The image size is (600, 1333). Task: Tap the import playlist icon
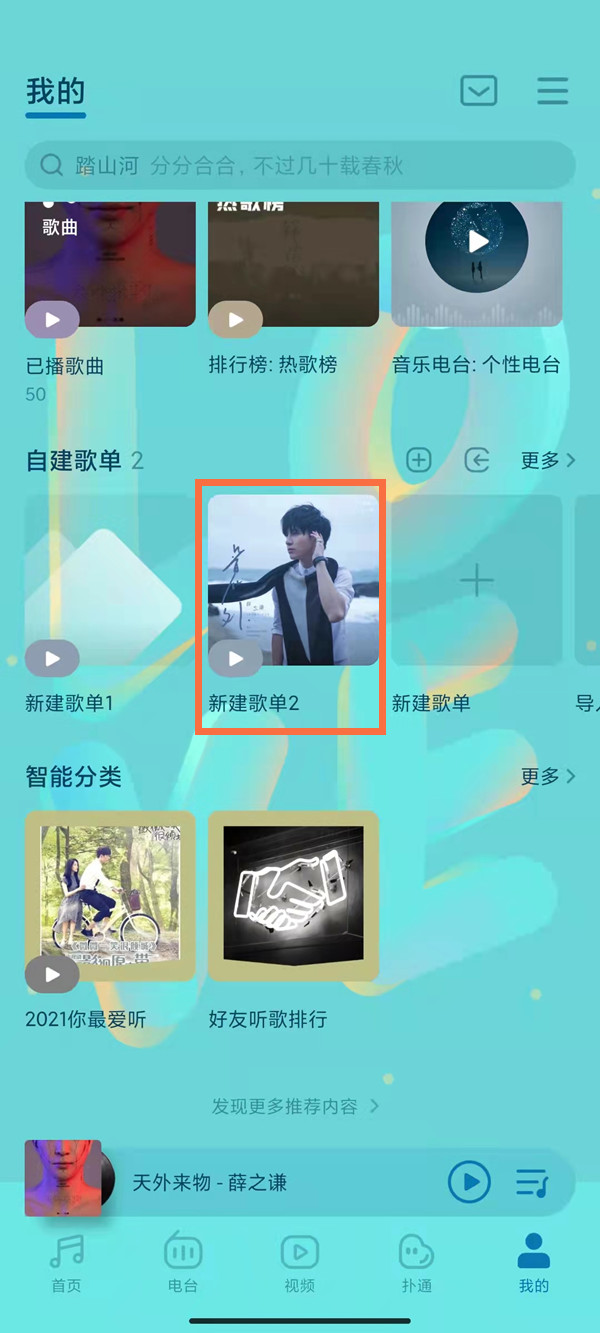point(478,460)
